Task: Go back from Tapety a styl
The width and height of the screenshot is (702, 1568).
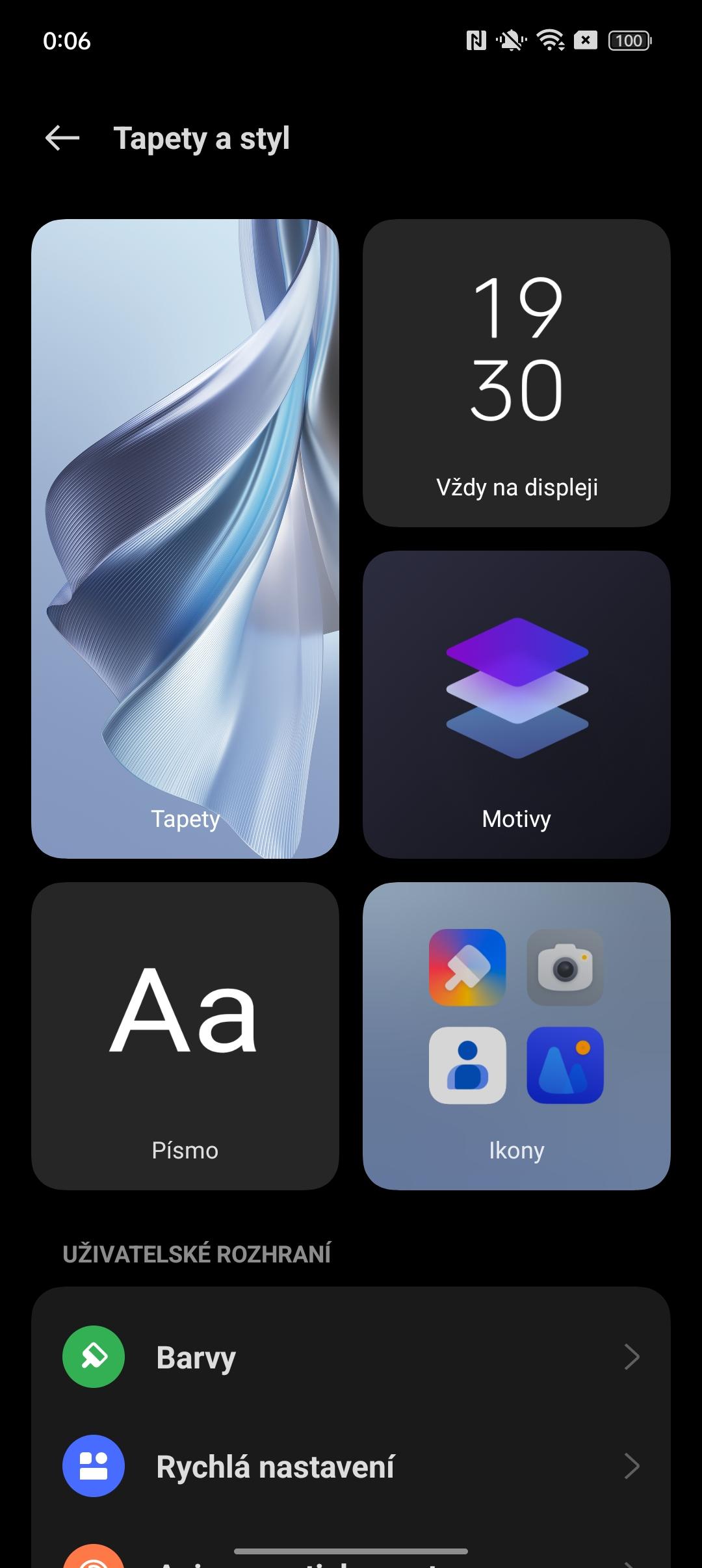Action: (x=62, y=138)
